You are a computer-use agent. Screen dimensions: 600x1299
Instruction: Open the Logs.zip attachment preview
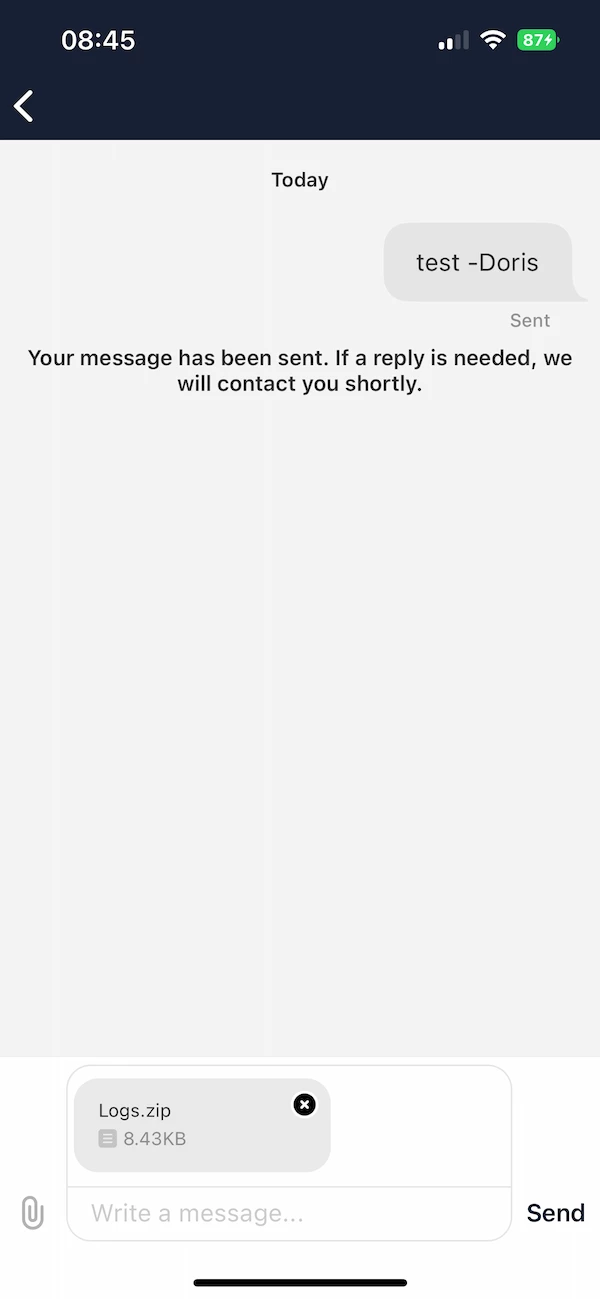click(x=180, y=1124)
